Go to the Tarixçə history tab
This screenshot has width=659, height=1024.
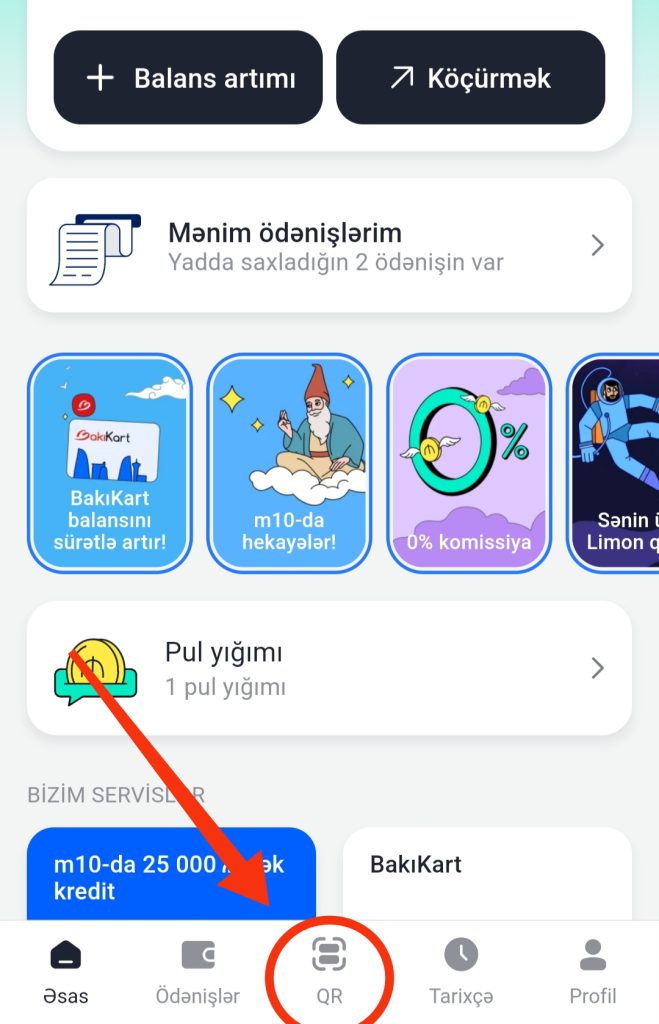461,972
